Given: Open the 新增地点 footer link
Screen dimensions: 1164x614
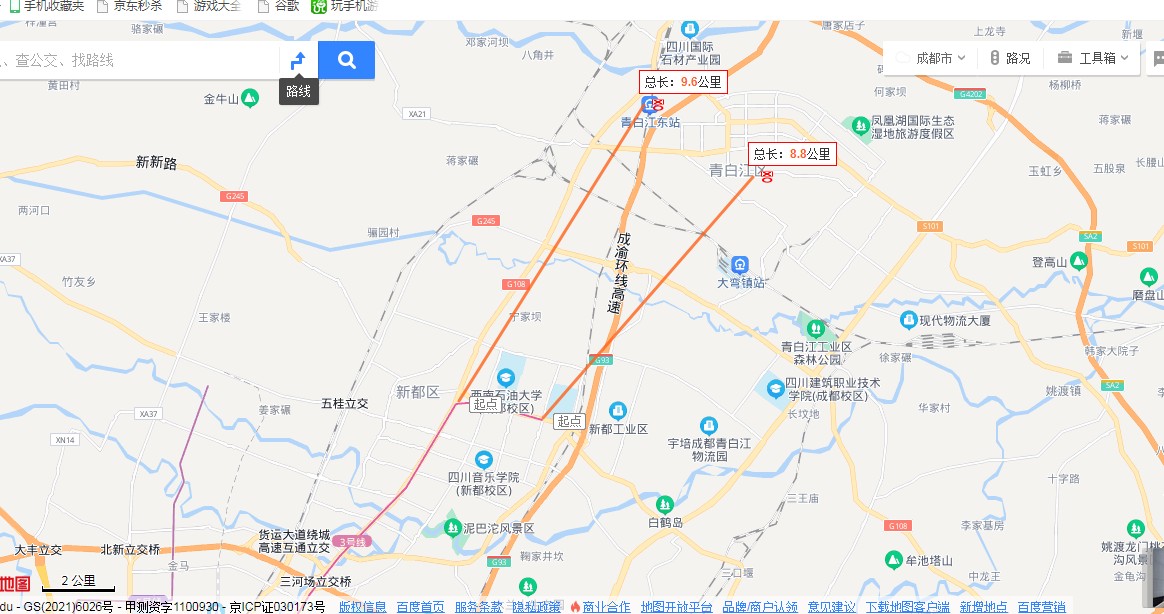Looking at the screenshot, I should click(x=983, y=606).
